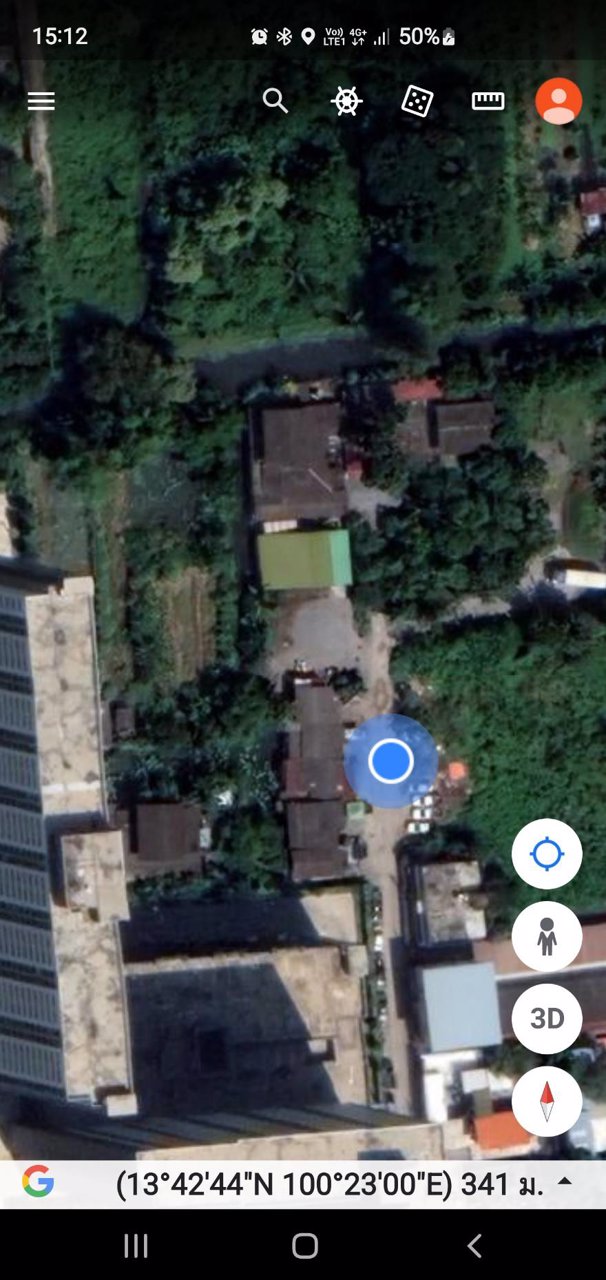Go back with the system back button
This screenshot has height=1280, width=606.
click(x=474, y=1245)
